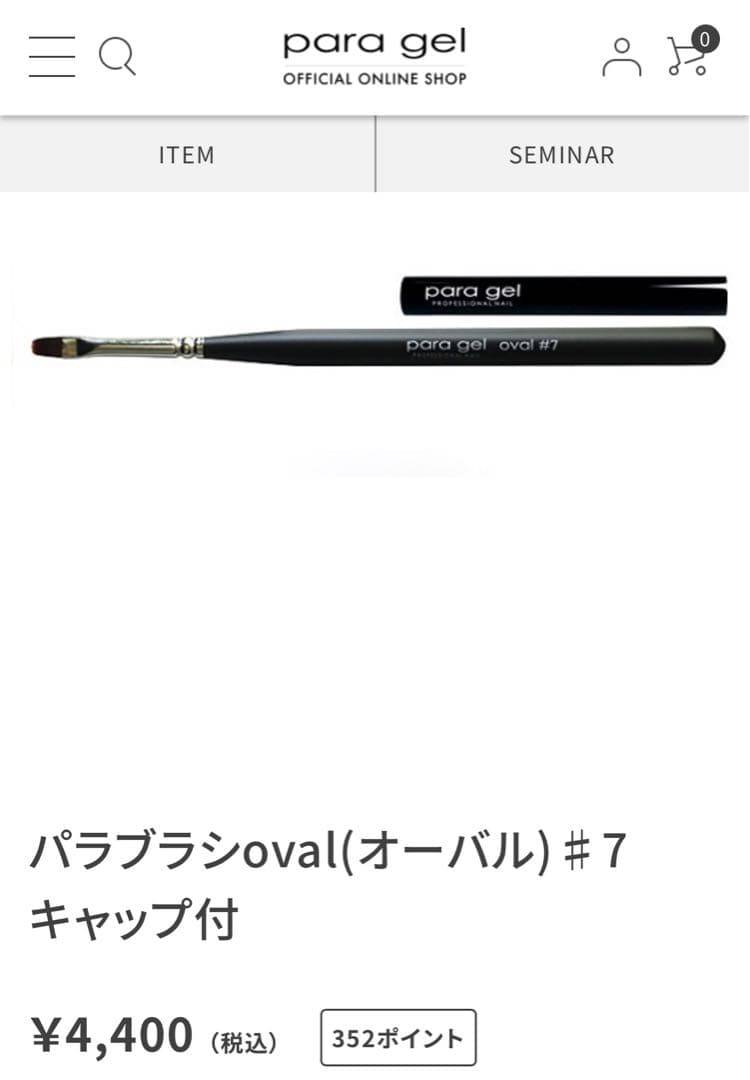Click the three-line menu icon top left
Viewport: 750px width, 1080px height.
tap(51, 57)
